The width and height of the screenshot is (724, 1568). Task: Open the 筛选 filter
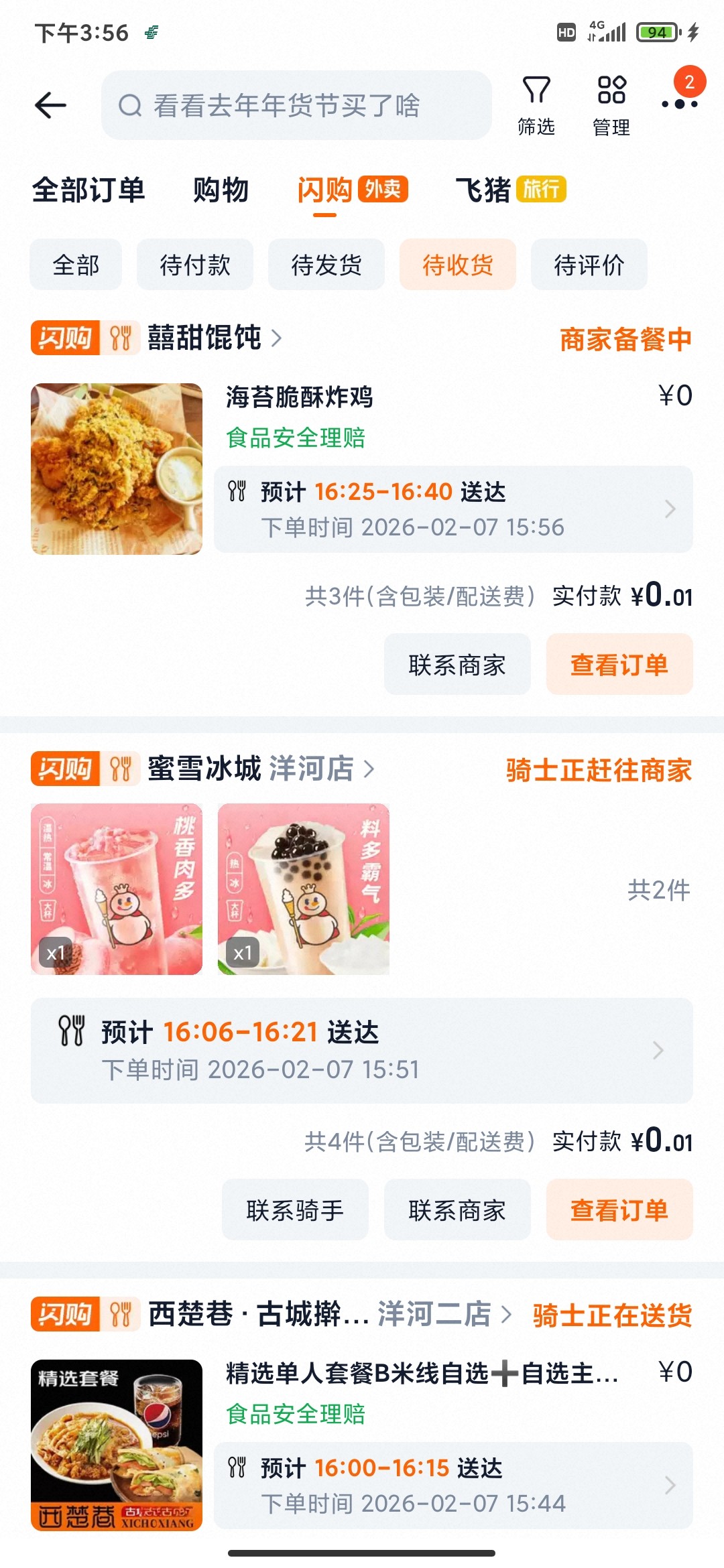[x=536, y=105]
